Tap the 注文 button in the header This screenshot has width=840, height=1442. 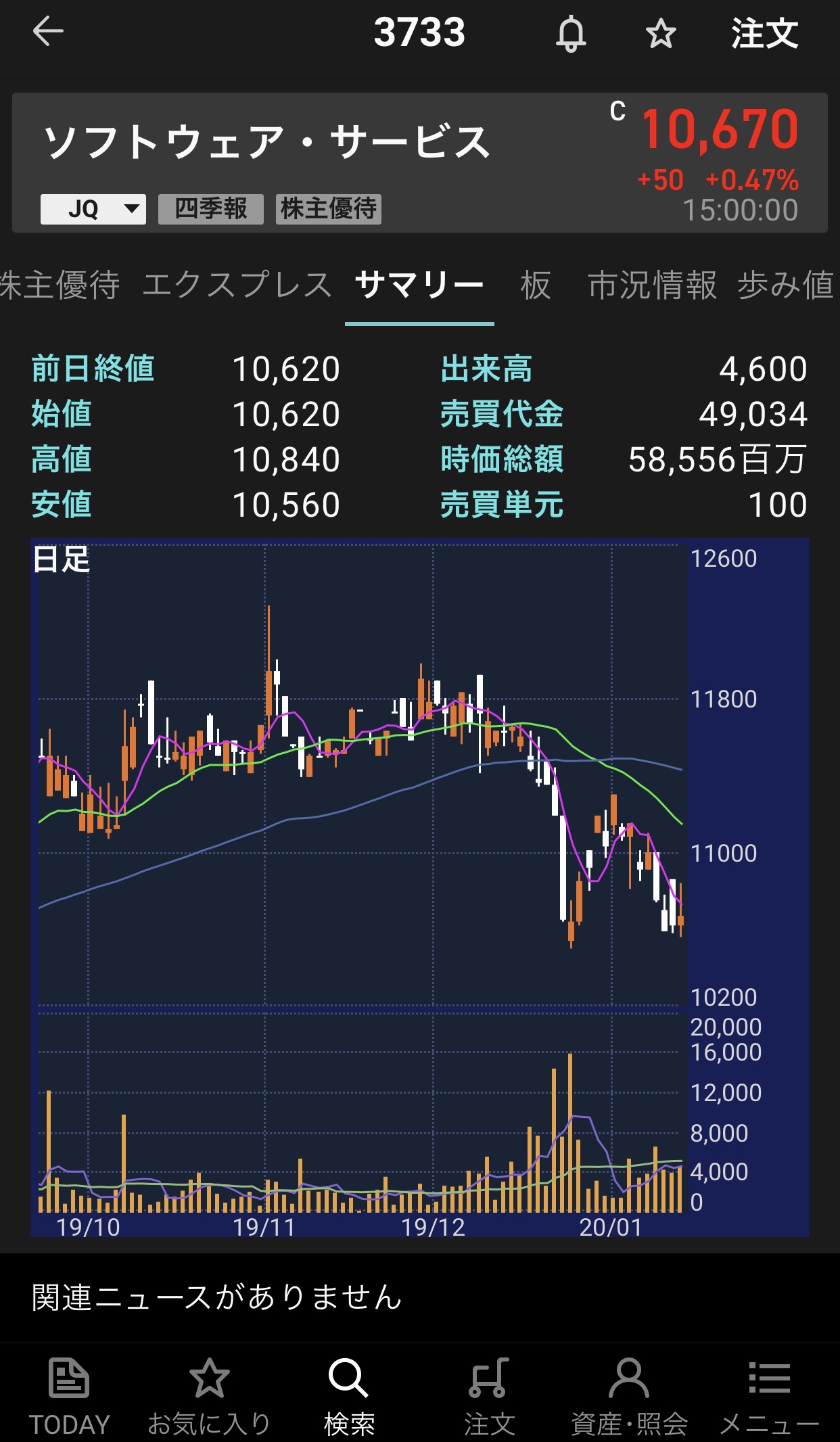point(764,33)
